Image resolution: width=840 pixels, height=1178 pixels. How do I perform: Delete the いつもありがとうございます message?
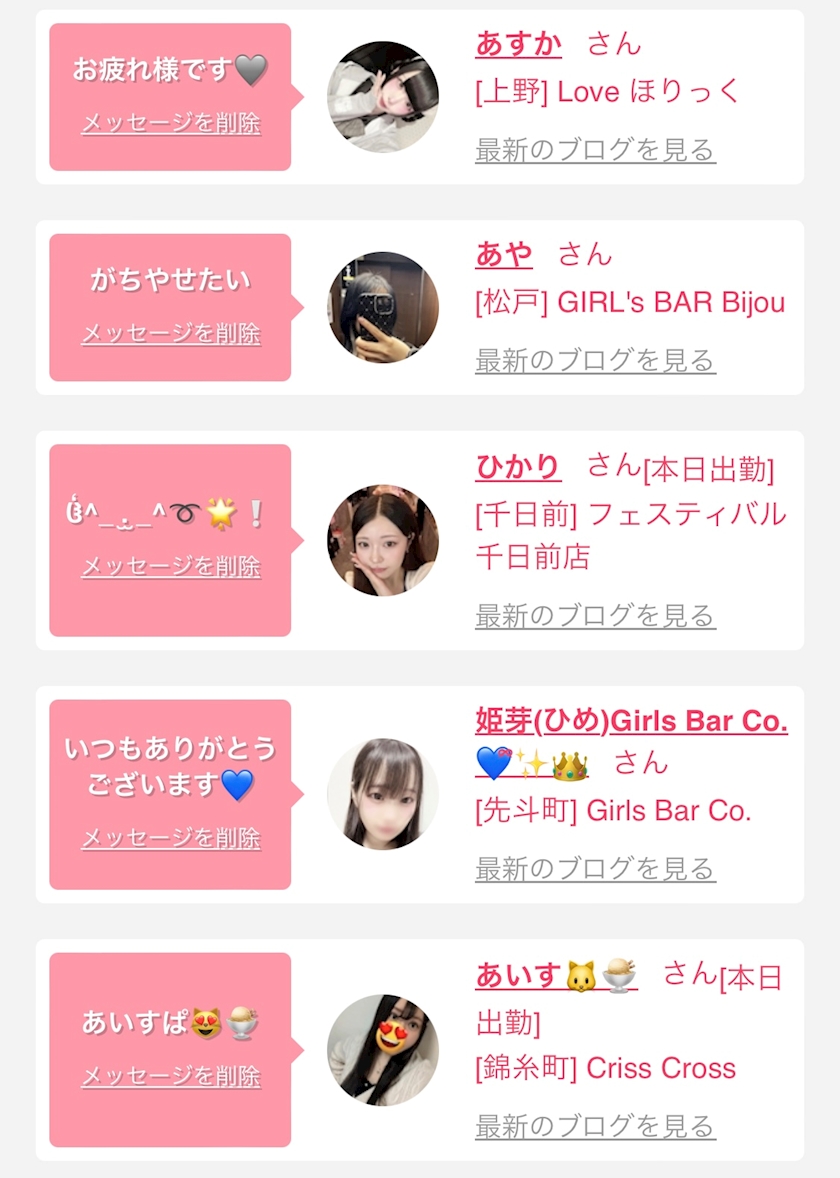[x=170, y=838]
